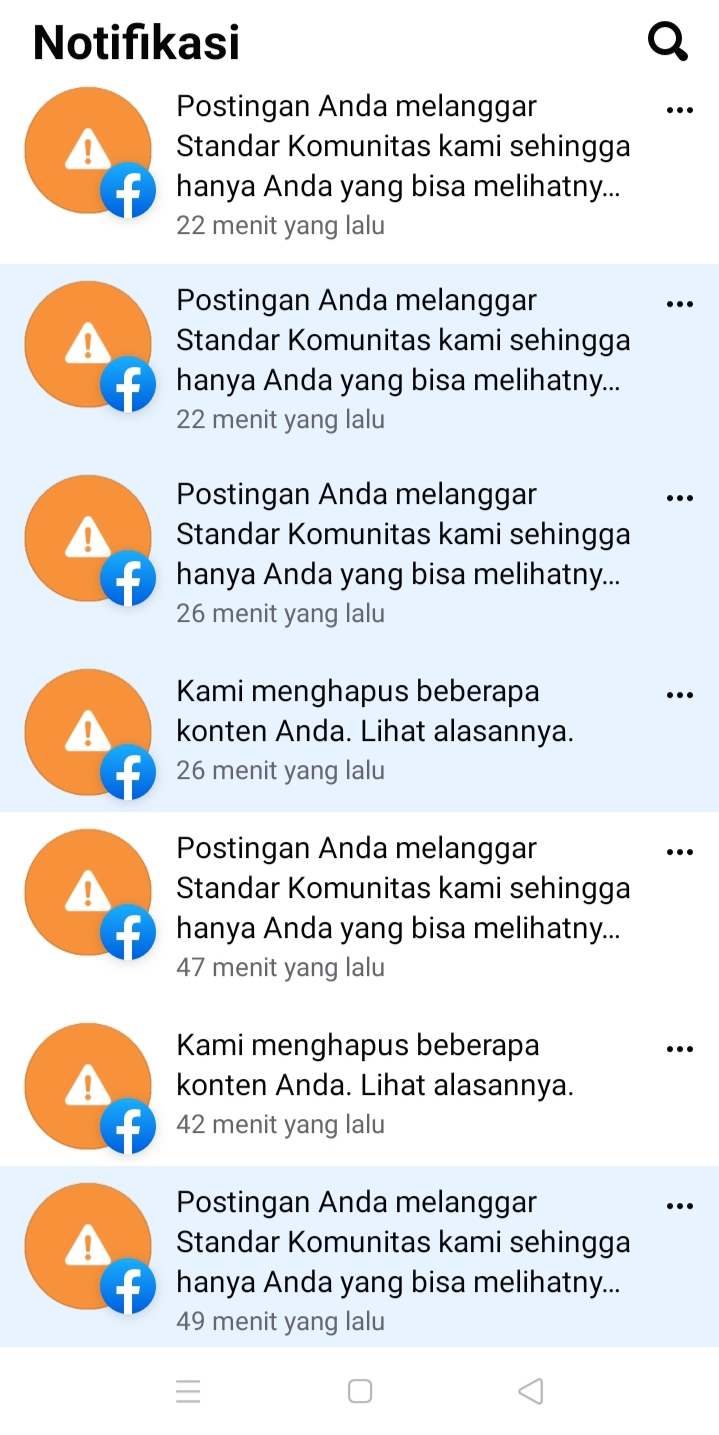
Task: Tap the system home button
Action: [x=360, y=1391]
